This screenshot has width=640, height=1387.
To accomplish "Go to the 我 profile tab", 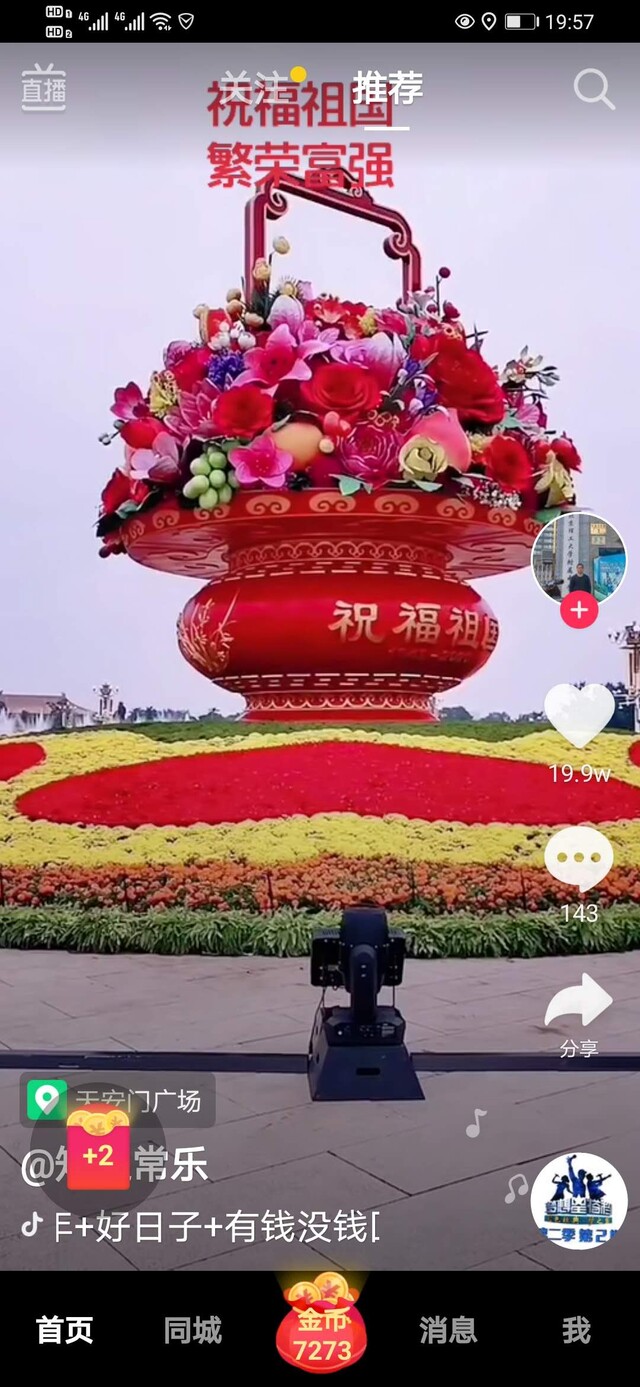I will click(576, 1330).
